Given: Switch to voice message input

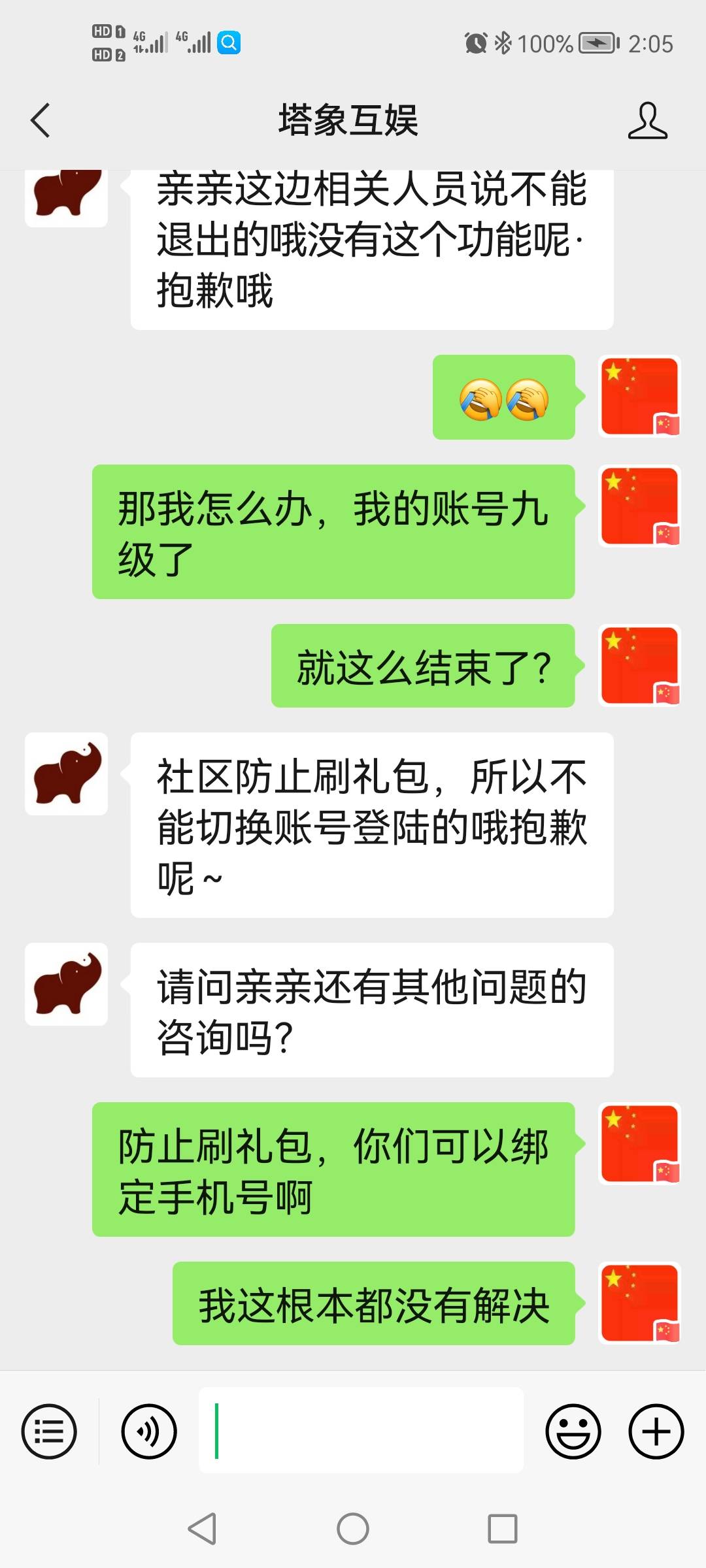Looking at the screenshot, I should click(149, 1431).
